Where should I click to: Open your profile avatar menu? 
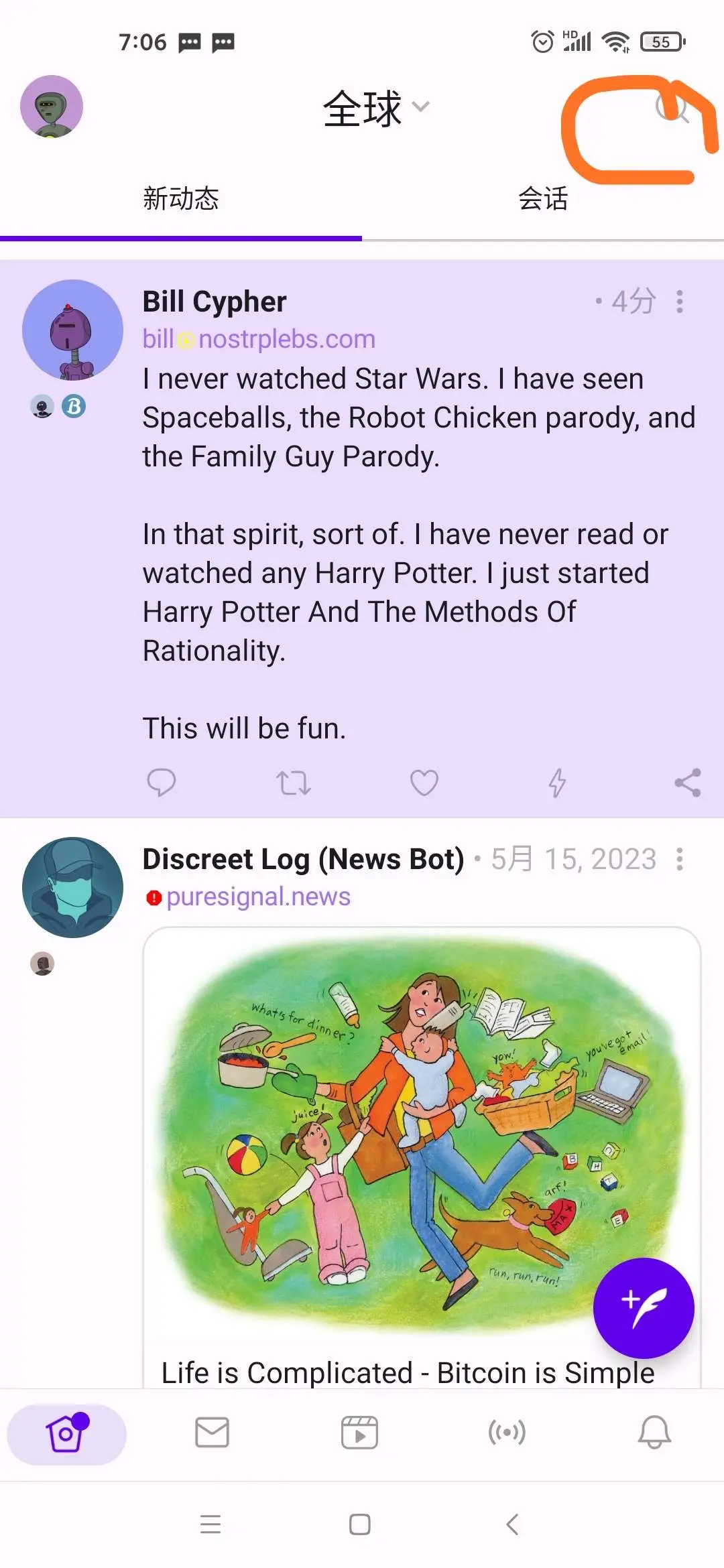[52, 107]
